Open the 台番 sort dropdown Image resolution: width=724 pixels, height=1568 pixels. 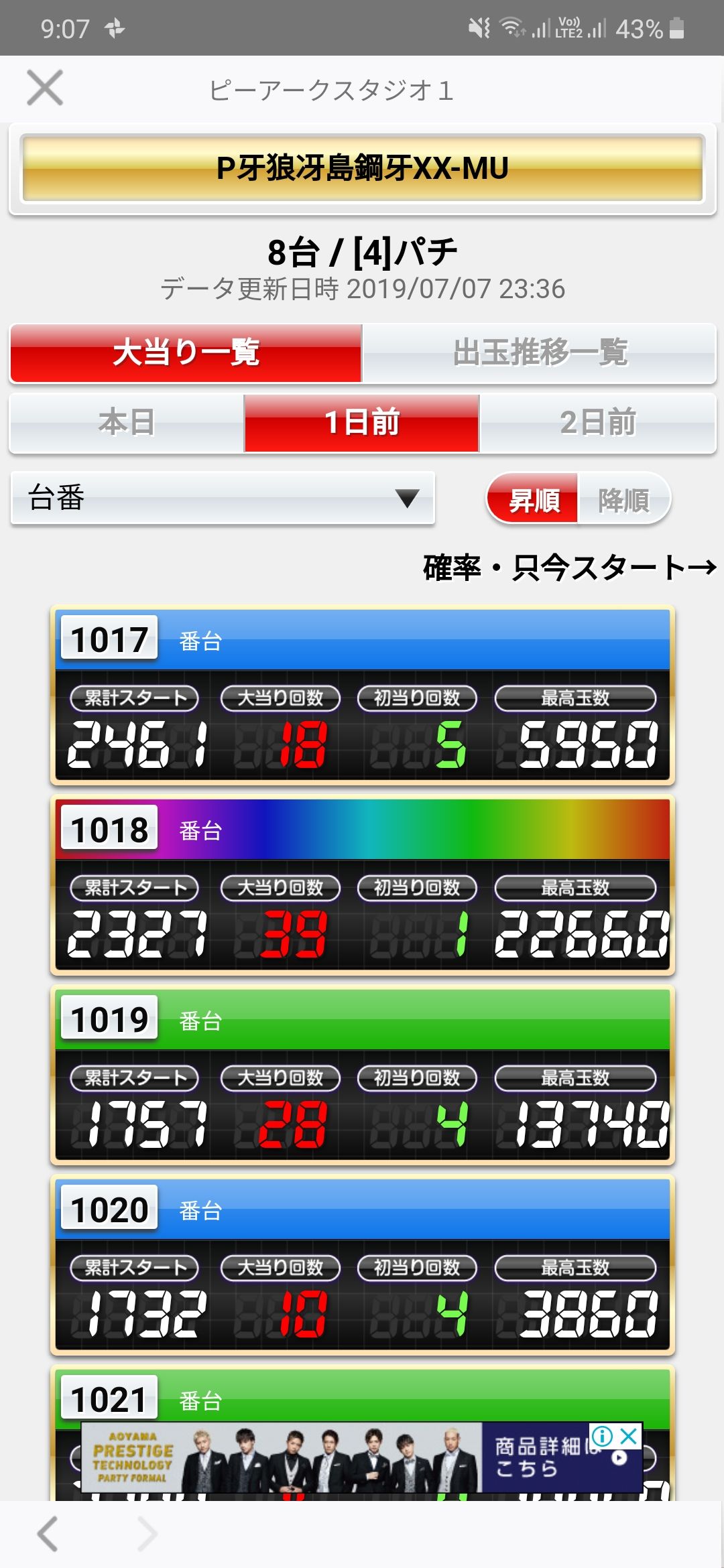(223, 498)
